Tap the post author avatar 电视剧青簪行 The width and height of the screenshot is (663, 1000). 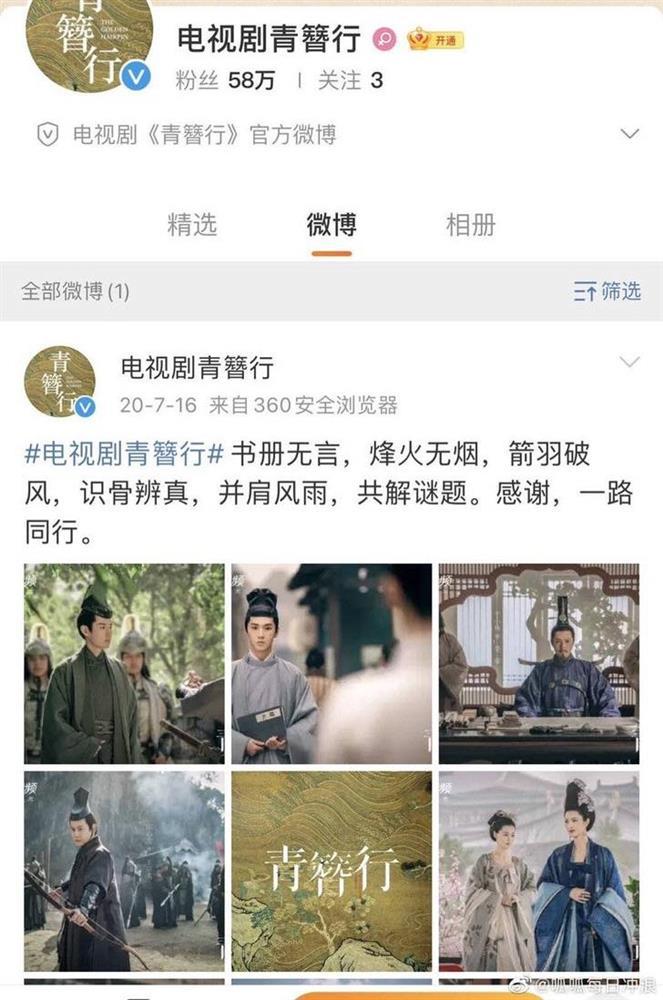pyautogui.click(x=60, y=381)
